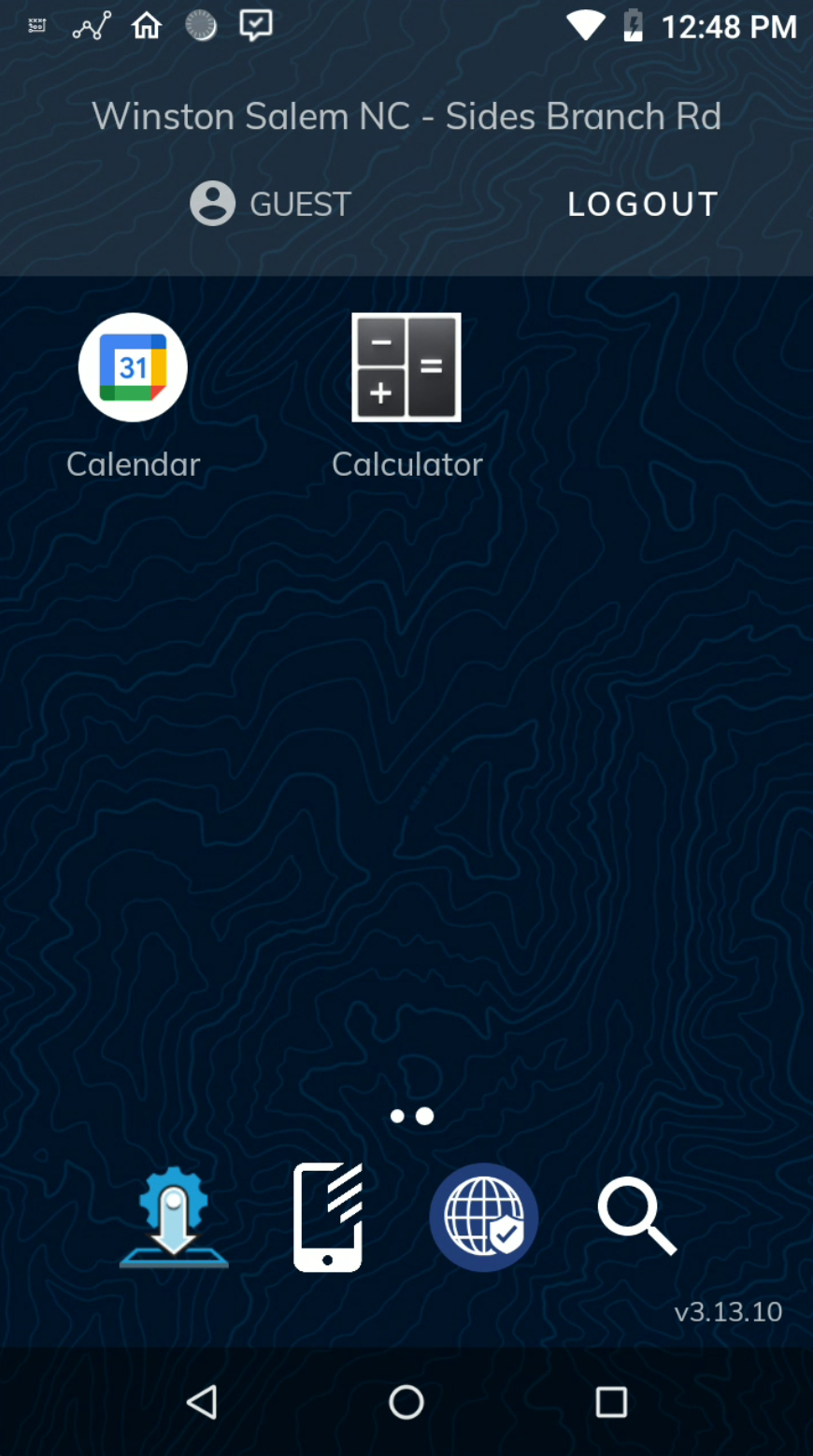Open the recent apps overview
This screenshot has height=1456, width=813.
coord(611,1402)
